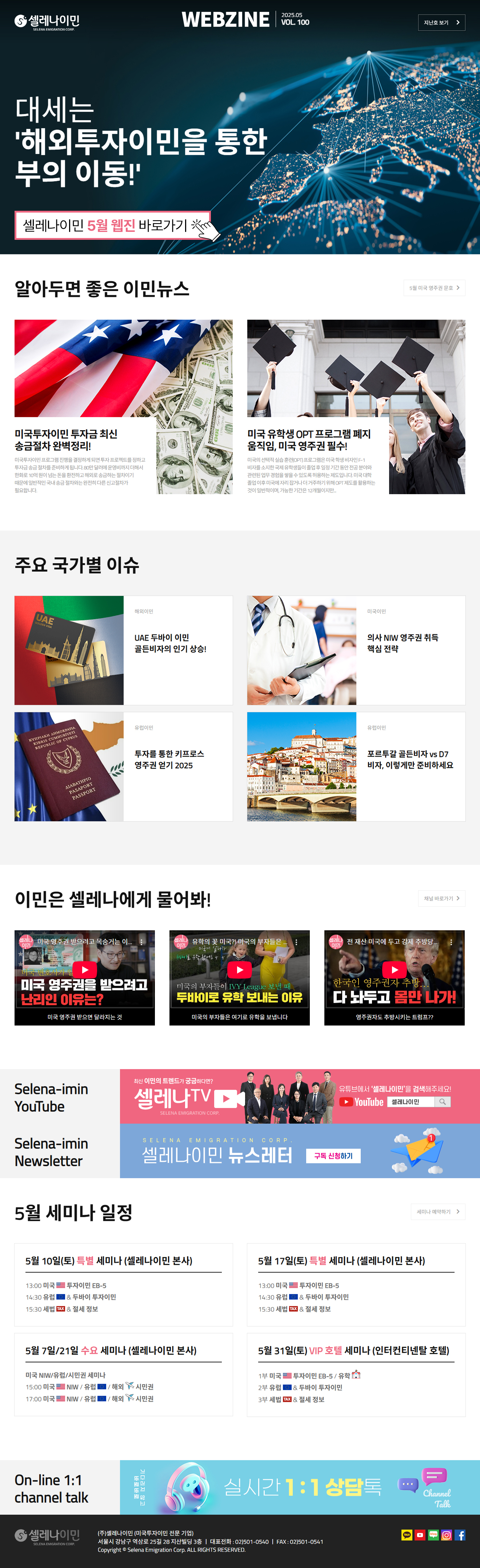Open 의사 NIW 취득 핵심 전략 card
Viewport: 480px width, 1568px height.
click(356, 650)
